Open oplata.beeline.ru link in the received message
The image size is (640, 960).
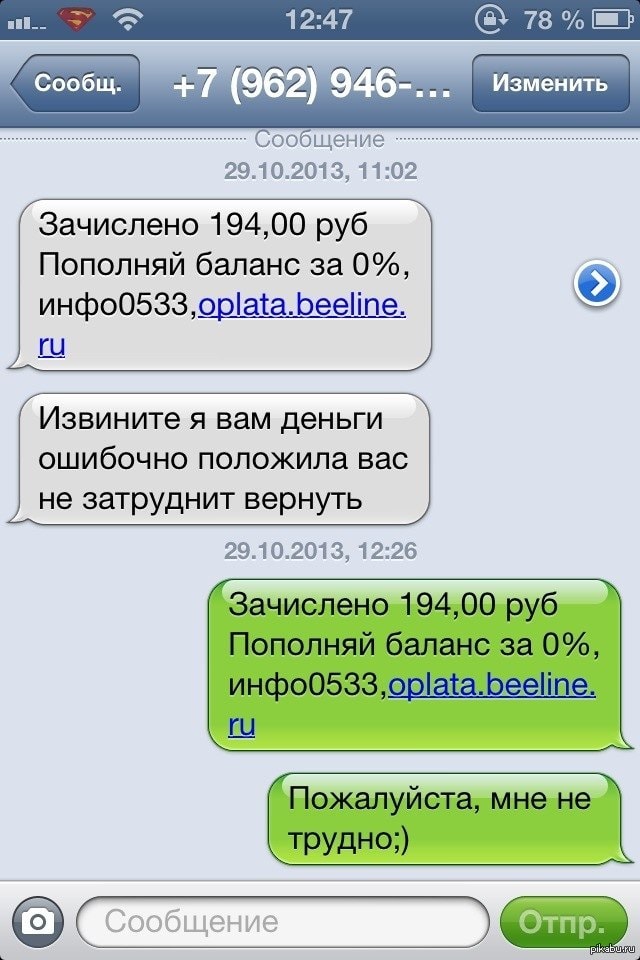(x=301, y=306)
